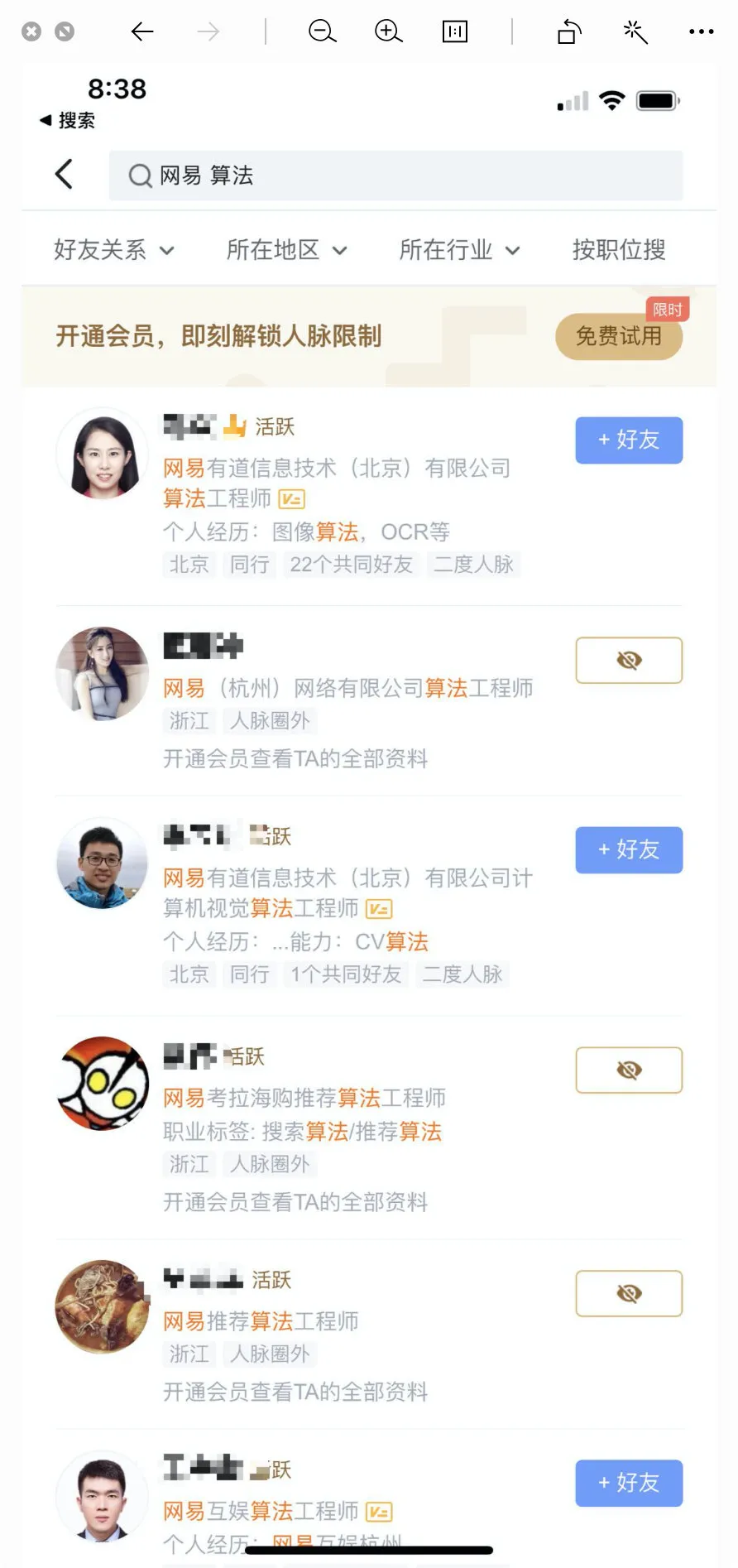This screenshot has width=738, height=1568.
Task: Select the 按职位搜 option
Action: point(619,250)
